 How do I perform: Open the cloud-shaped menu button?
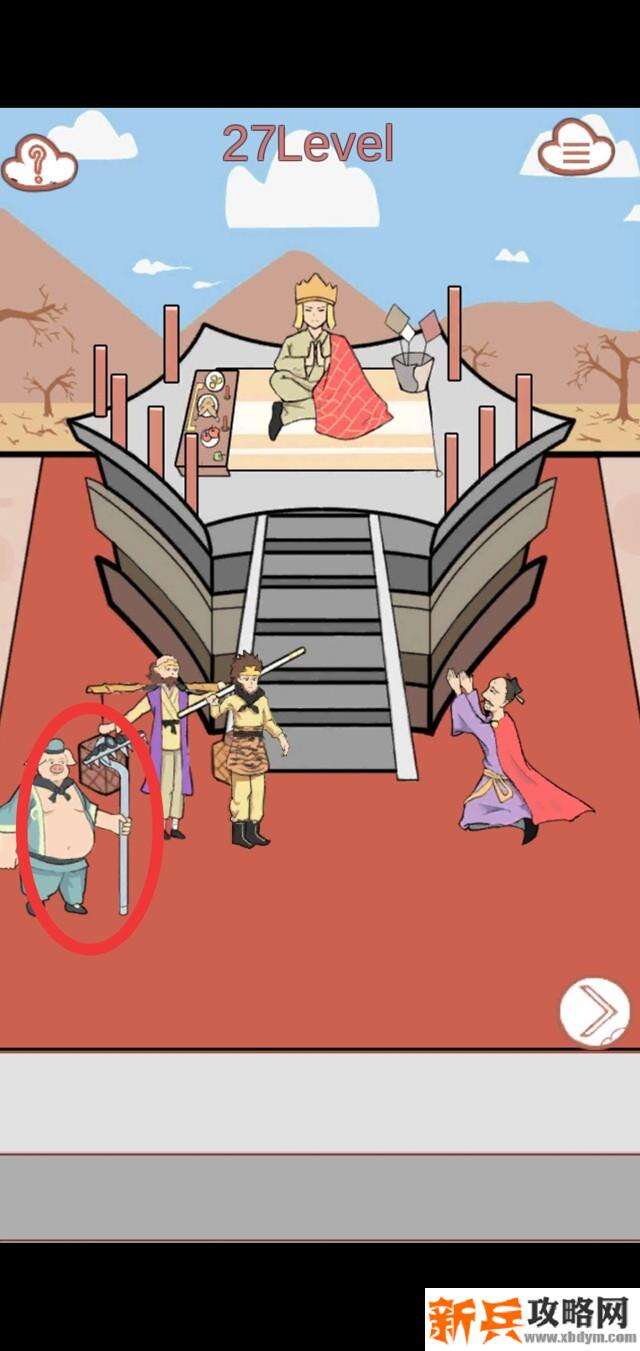[x=575, y=152]
